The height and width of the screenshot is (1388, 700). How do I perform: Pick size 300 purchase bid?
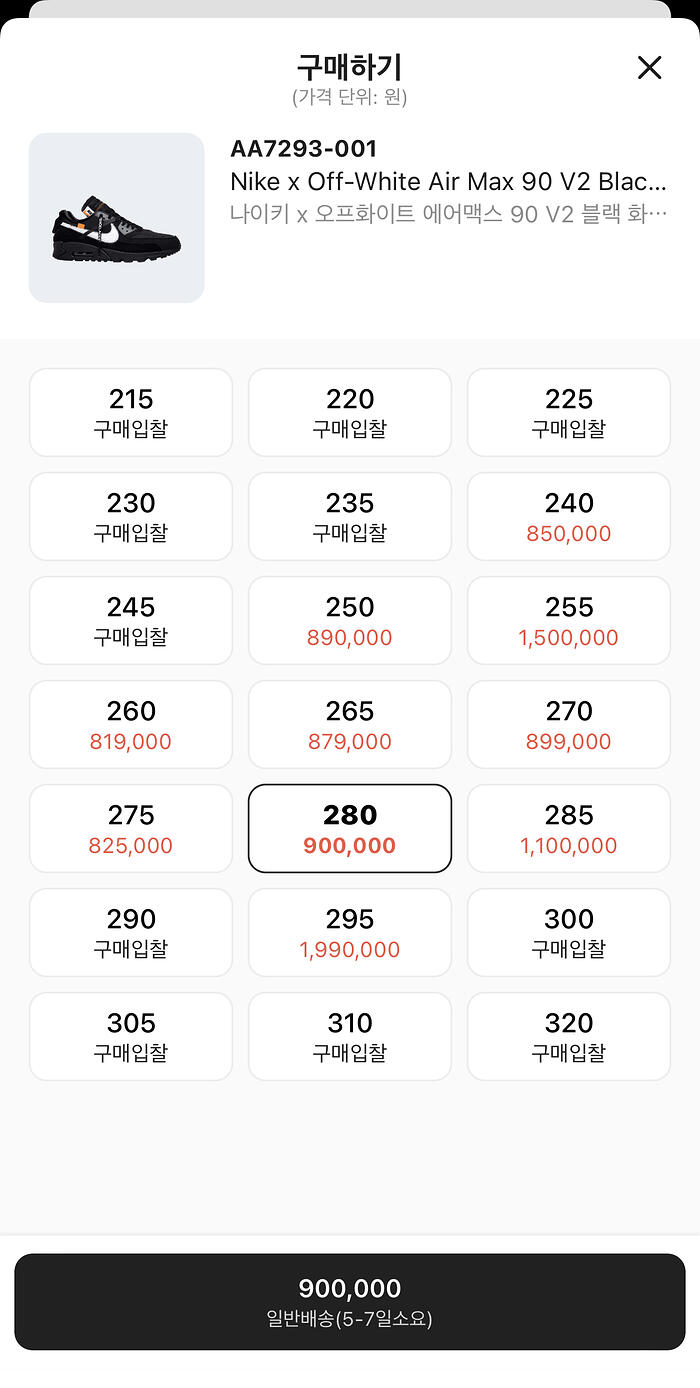point(569,933)
